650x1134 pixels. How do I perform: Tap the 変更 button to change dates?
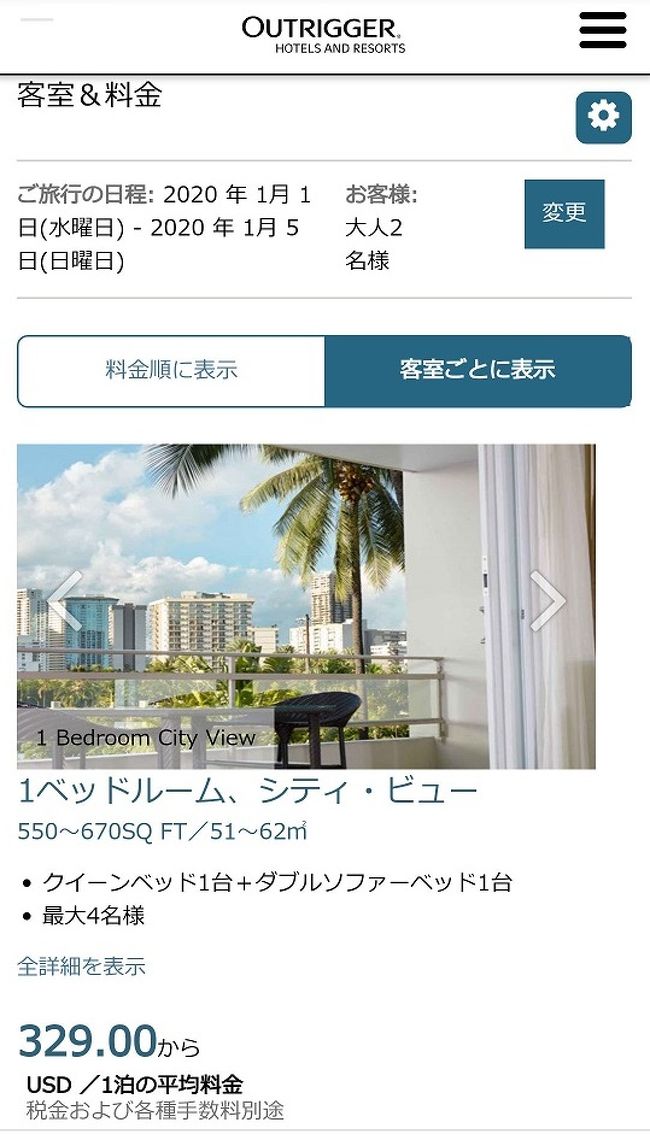point(564,214)
